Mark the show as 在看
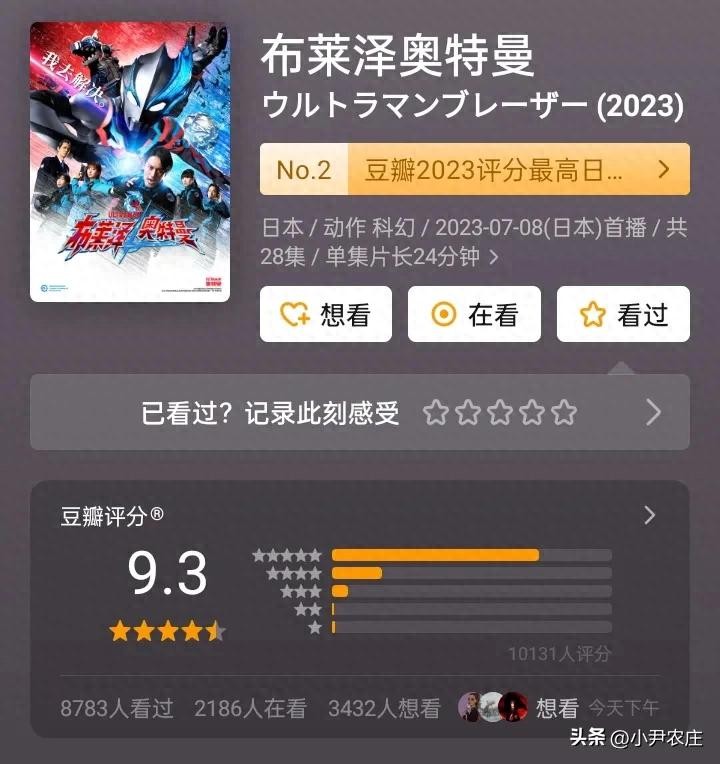Screen dimensions: 720x764 click(474, 315)
